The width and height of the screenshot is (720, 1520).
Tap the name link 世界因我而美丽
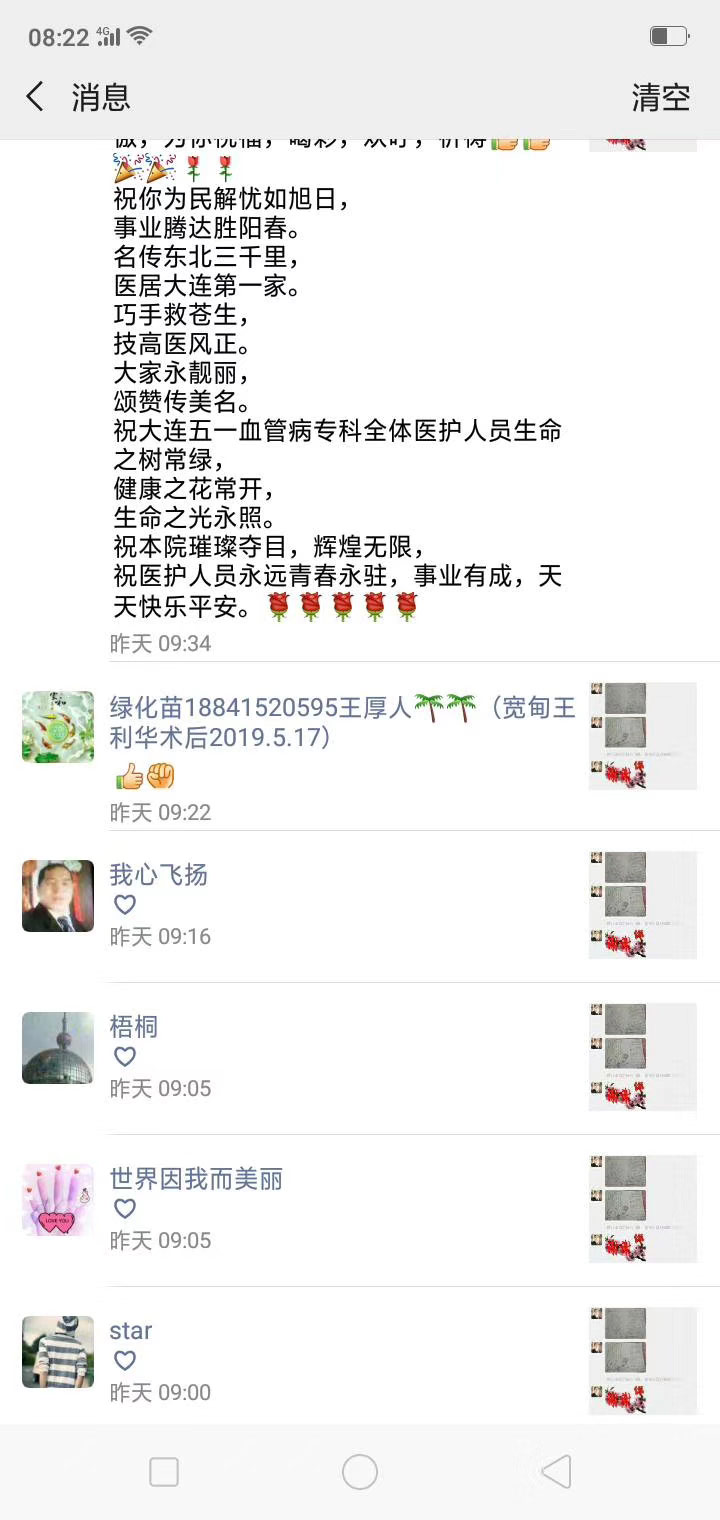pyautogui.click(x=196, y=1179)
